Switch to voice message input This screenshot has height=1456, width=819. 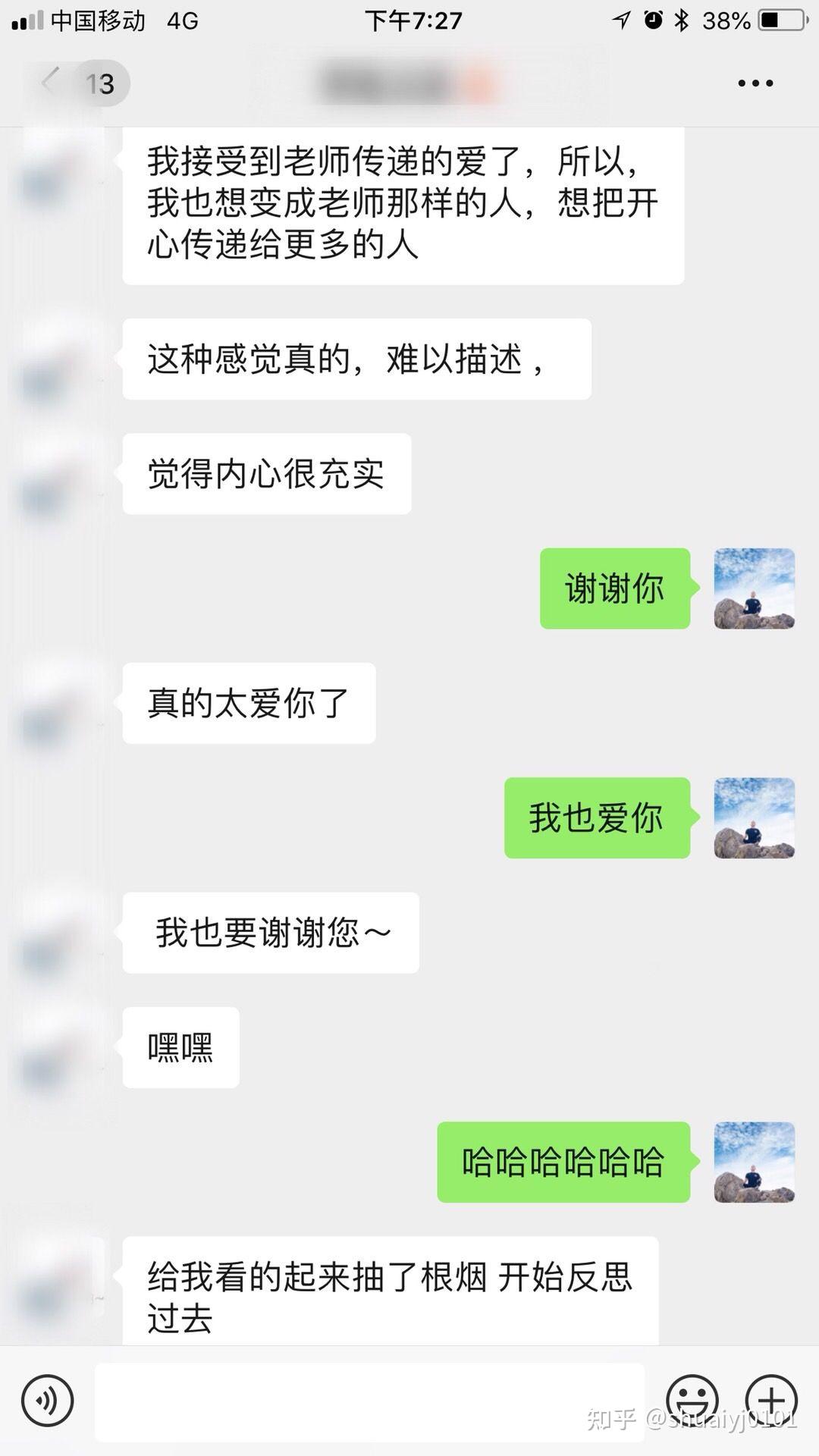pyautogui.click(x=47, y=1400)
